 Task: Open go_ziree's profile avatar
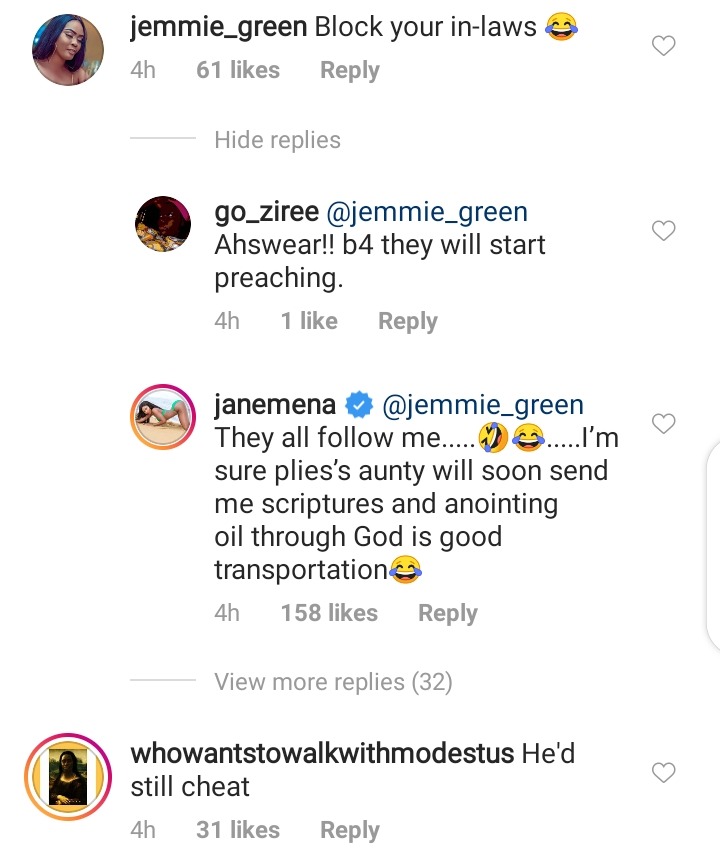[163, 223]
